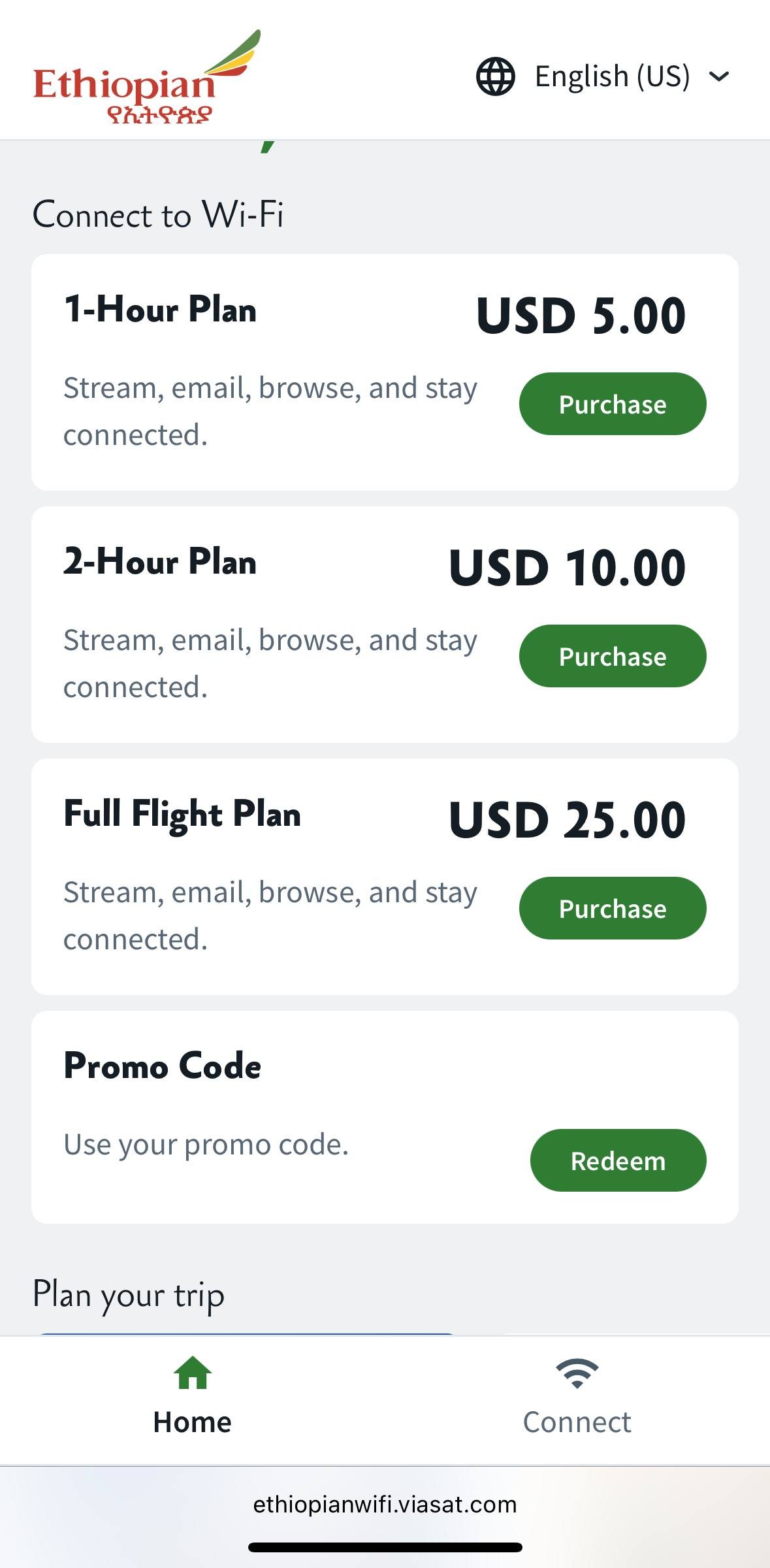Click the globe language icon

coord(495,76)
